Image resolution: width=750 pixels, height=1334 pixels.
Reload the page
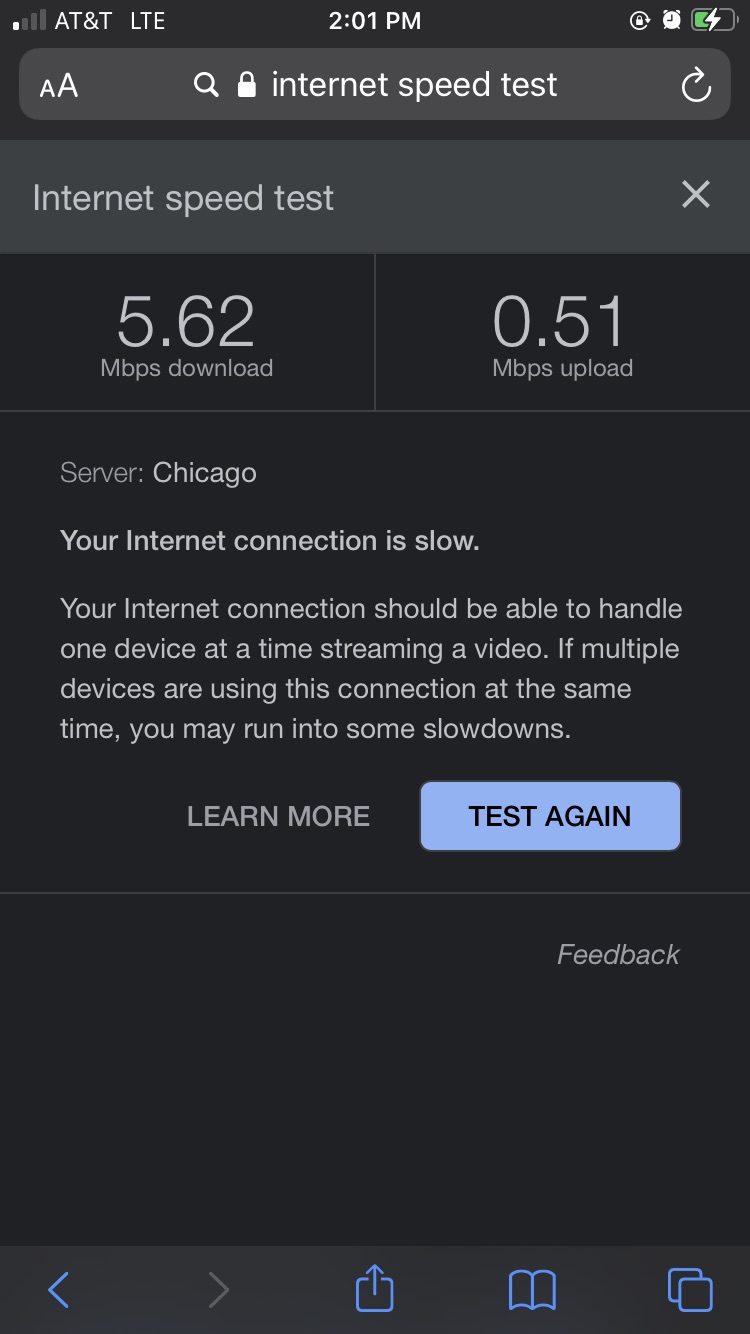click(x=695, y=86)
